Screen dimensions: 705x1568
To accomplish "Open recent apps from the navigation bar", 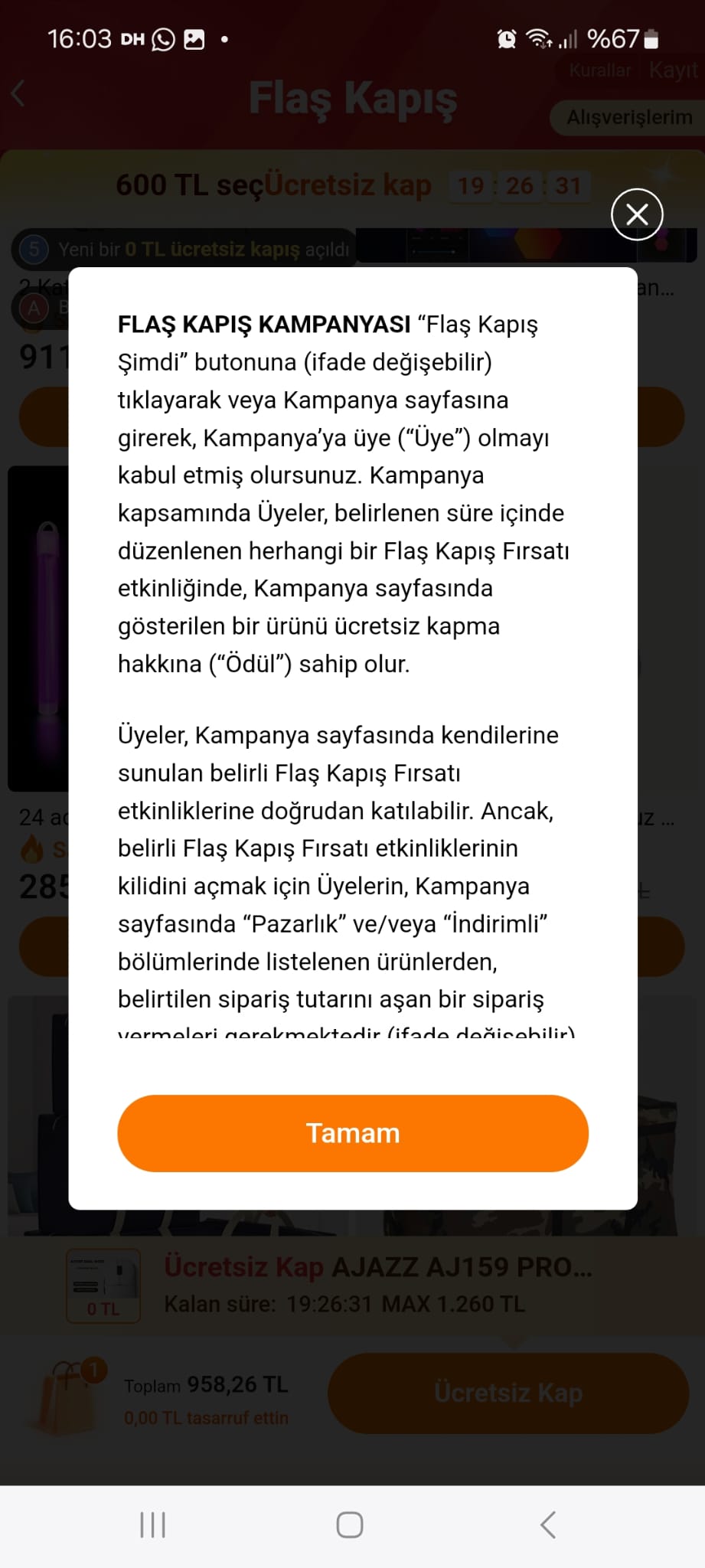I will [x=153, y=1525].
